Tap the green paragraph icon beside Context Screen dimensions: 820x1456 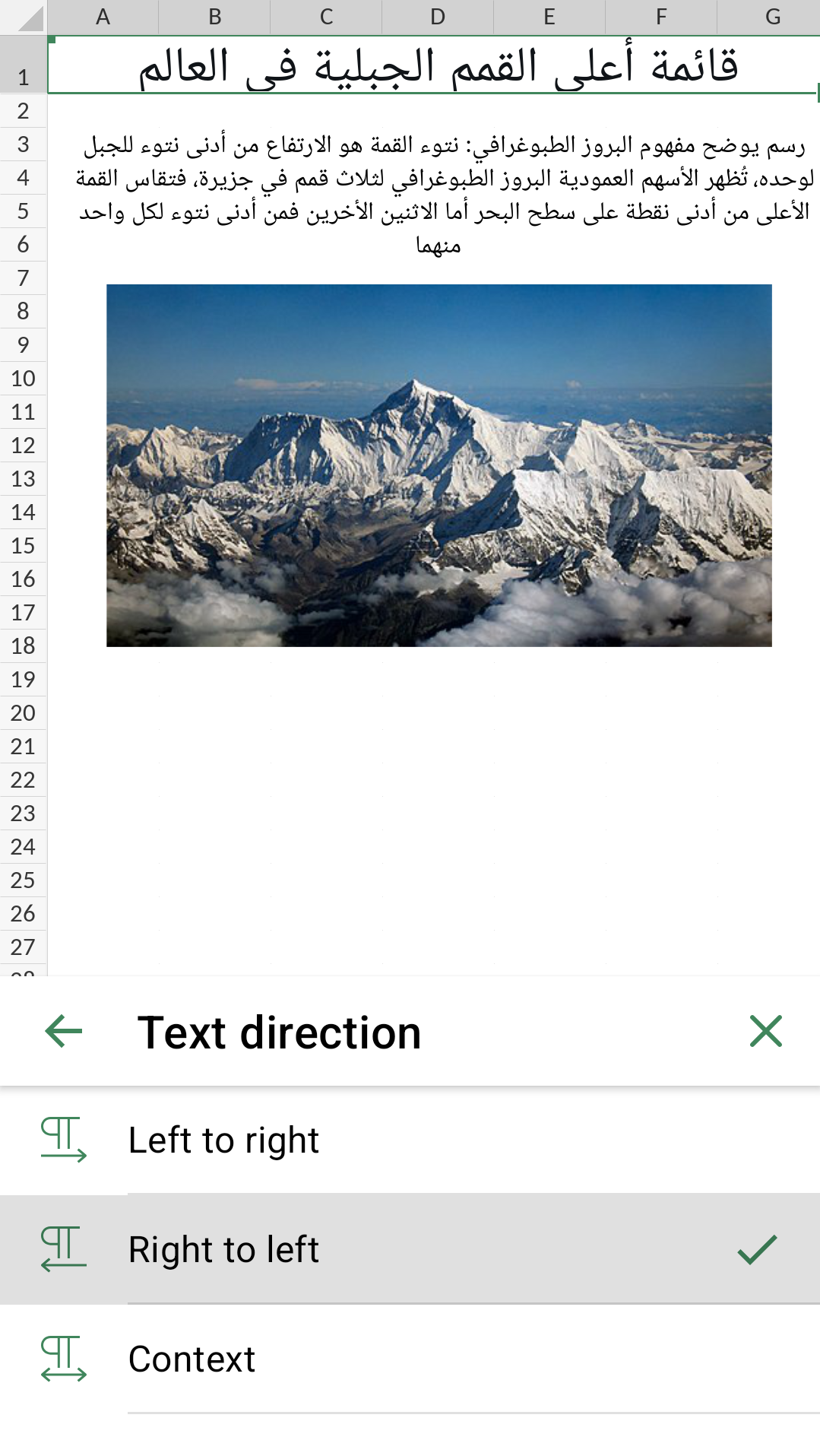click(x=65, y=1358)
